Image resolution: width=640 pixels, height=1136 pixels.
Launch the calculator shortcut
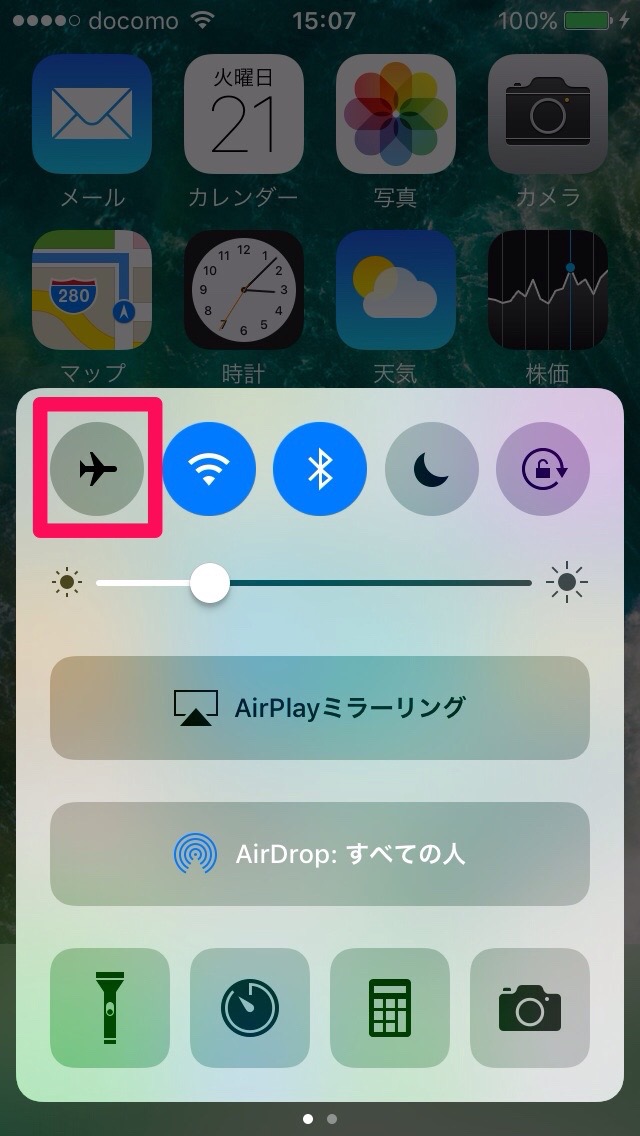click(390, 1007)
